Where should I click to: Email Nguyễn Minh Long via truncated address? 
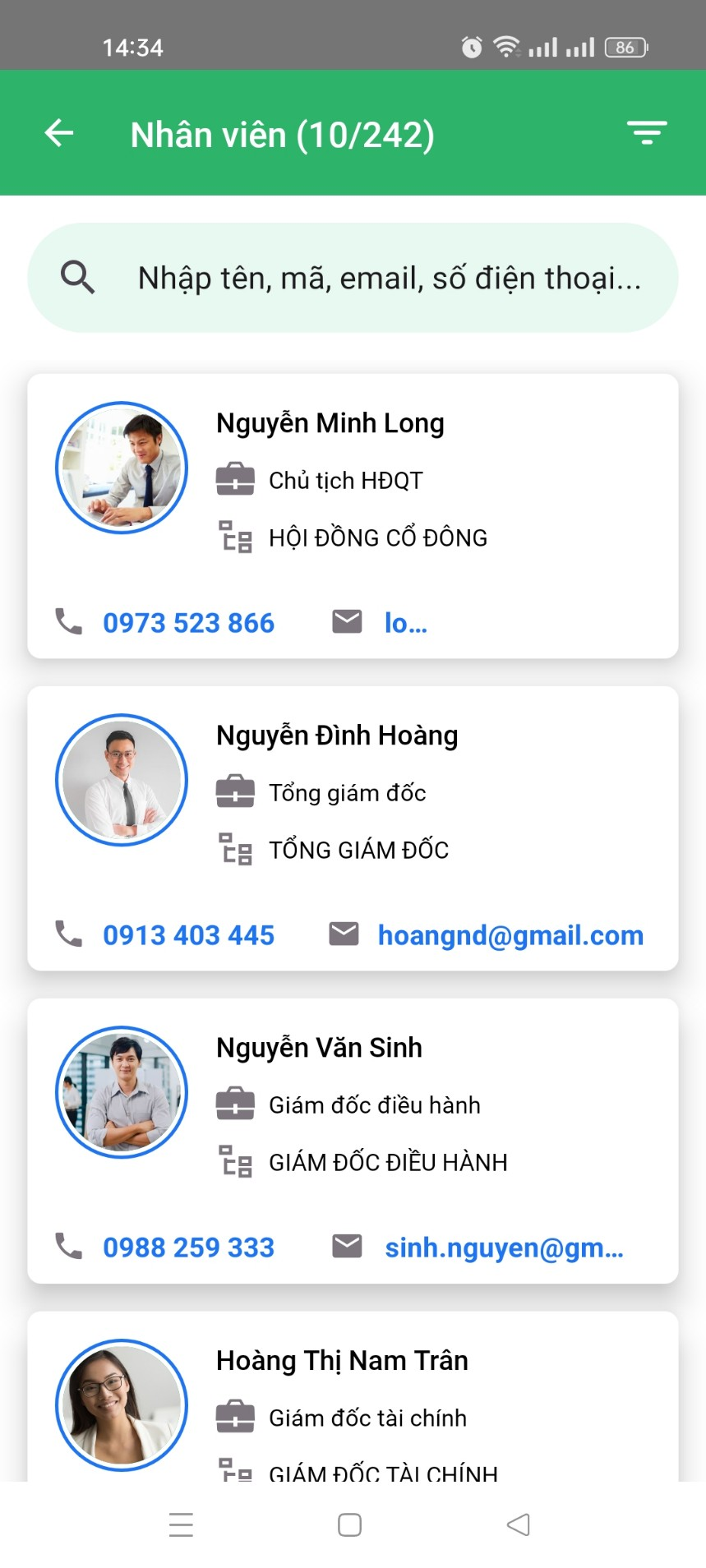(x=405, y=623)
